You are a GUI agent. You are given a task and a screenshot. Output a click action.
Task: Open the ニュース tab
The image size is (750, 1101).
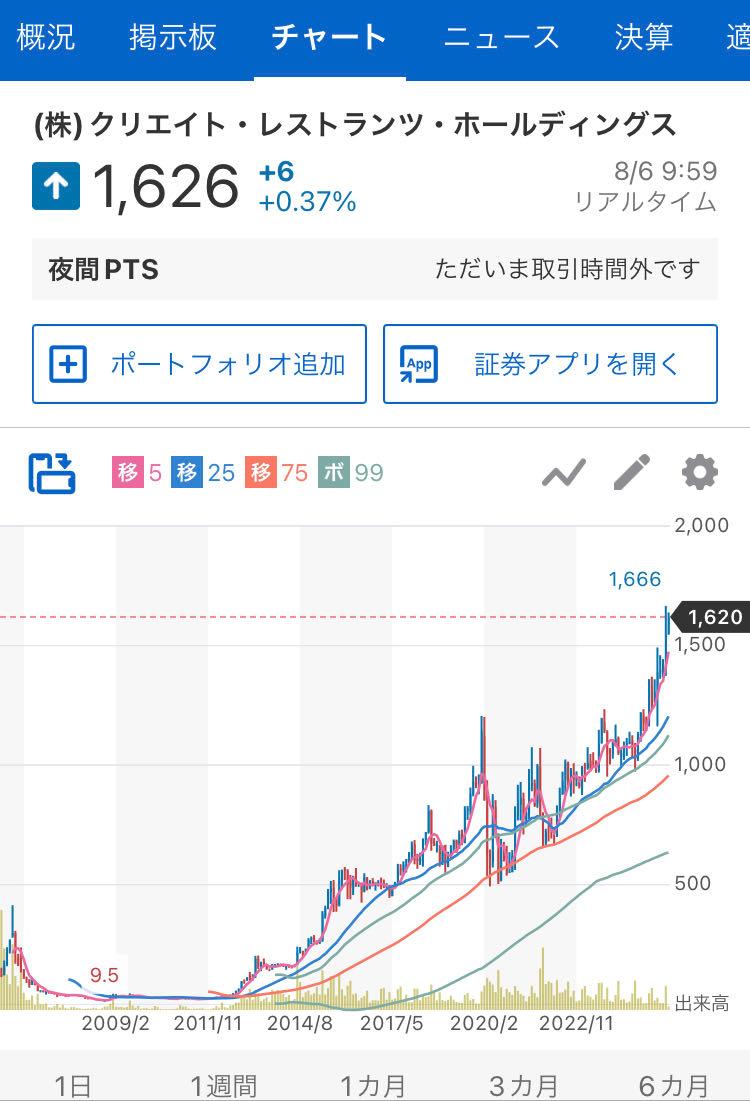point(500,33)
